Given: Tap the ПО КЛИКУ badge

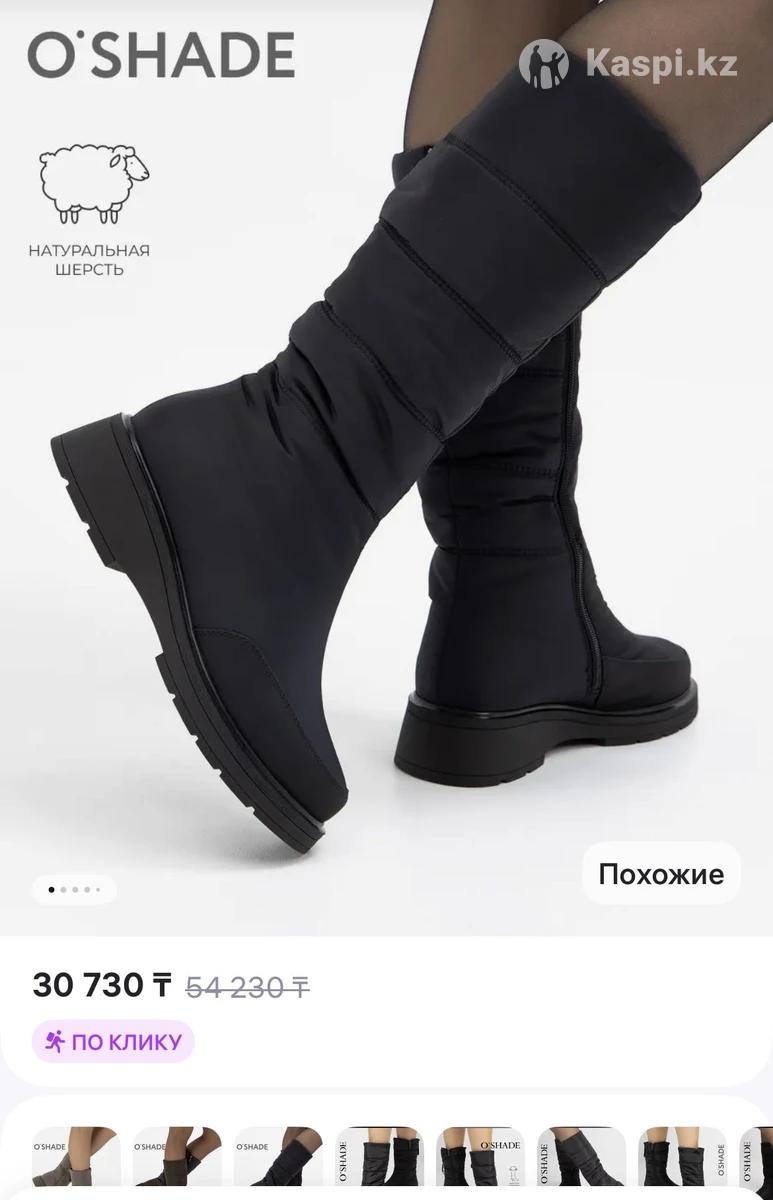Looking at the screenshot, I should click(113, 1042).
